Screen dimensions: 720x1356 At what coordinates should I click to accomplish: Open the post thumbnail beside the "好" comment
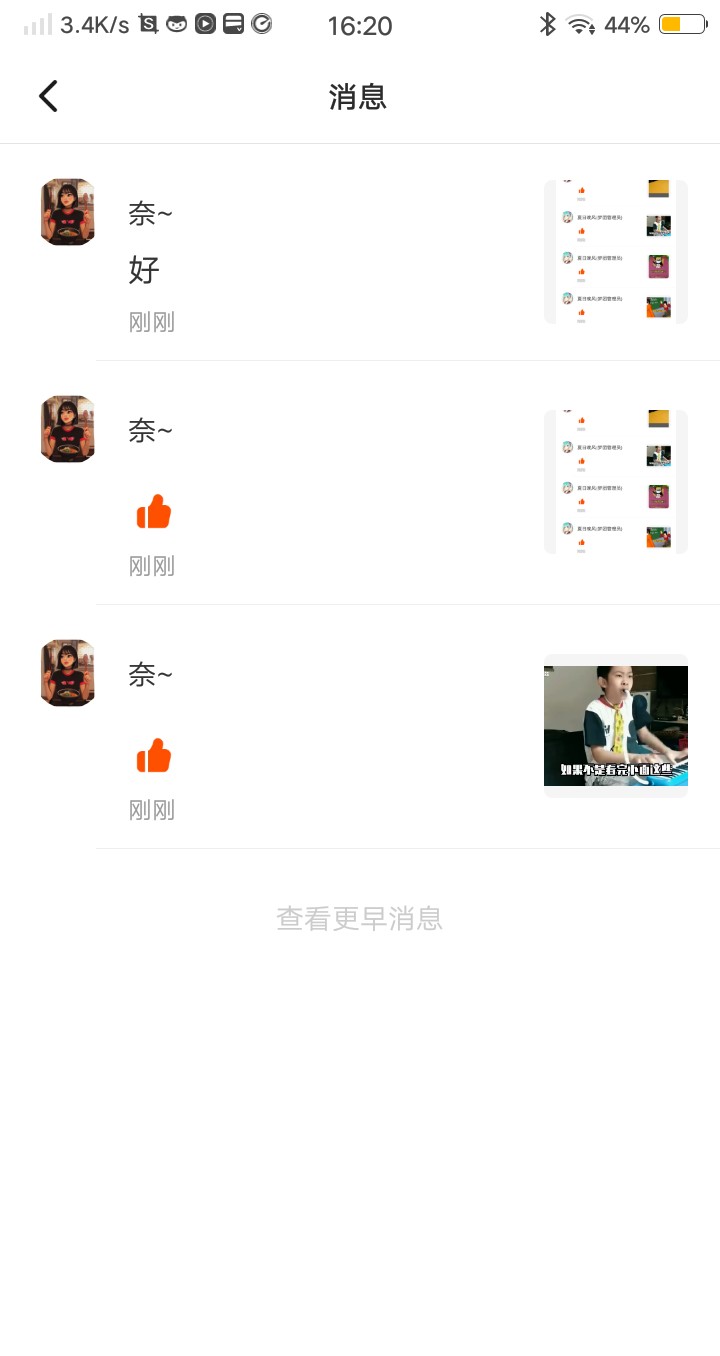click(615, 252)
